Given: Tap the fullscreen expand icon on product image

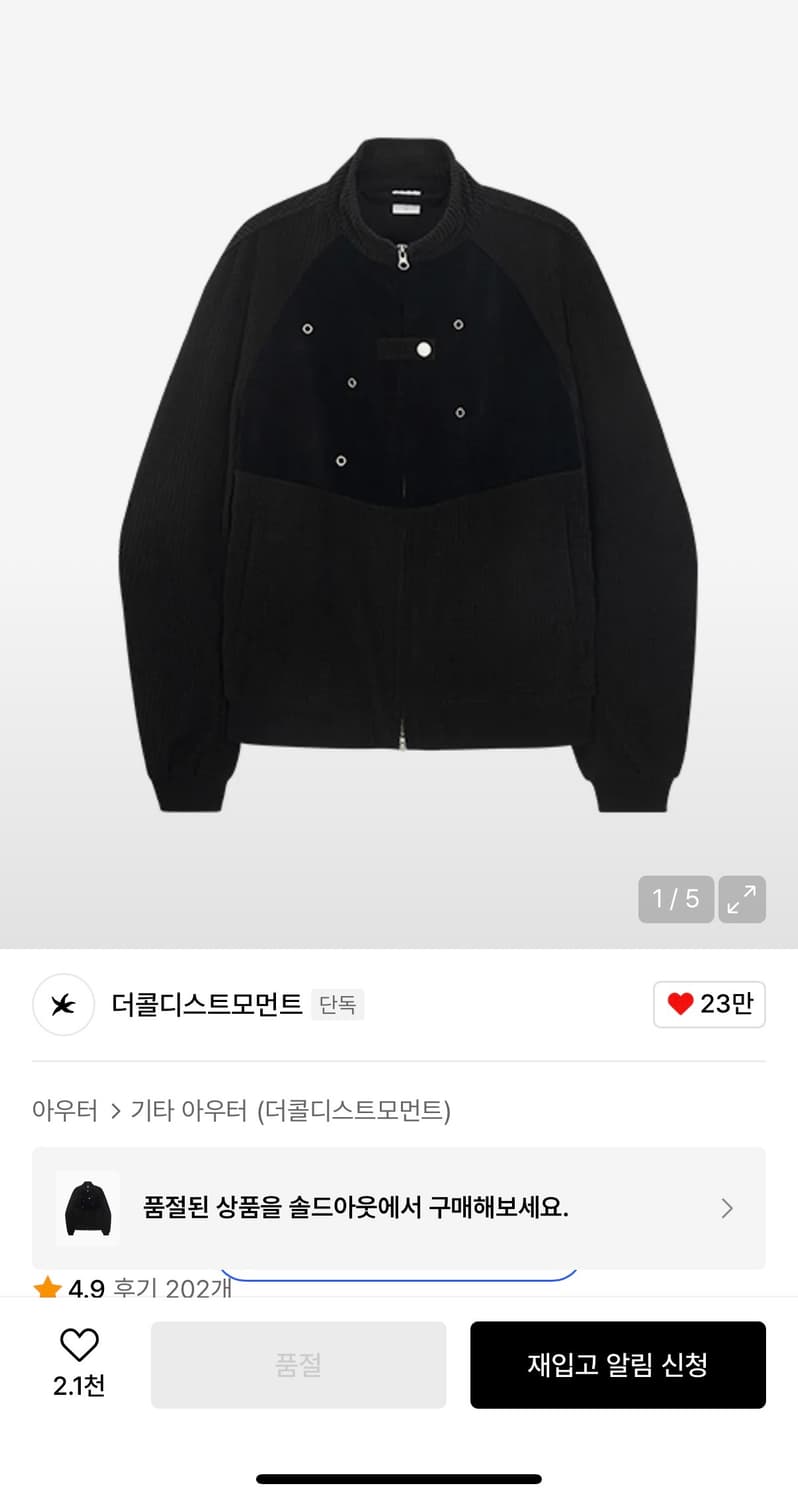Looking at the screenshot, I should pyautogui.click(x=742, y=899).
